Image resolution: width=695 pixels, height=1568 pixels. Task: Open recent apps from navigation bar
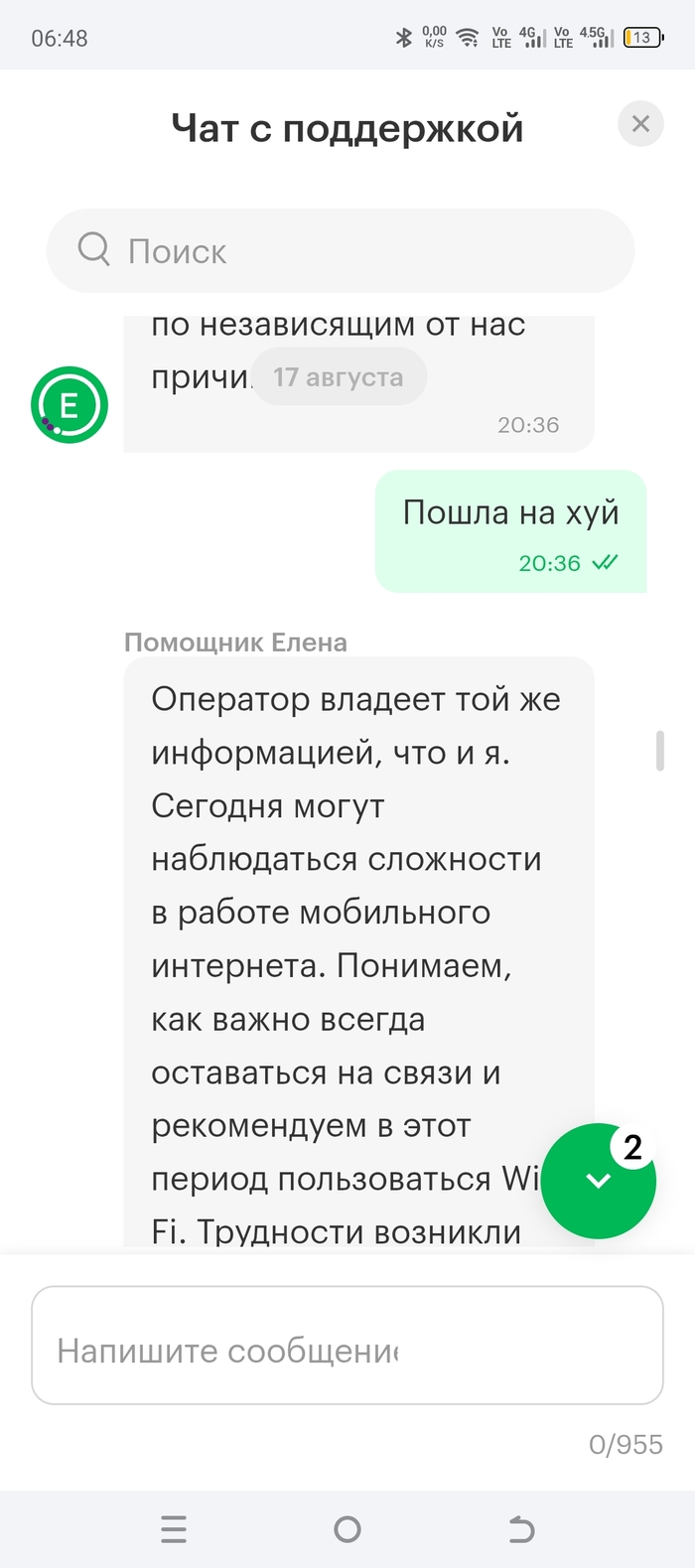click(x=174, y=1529)
